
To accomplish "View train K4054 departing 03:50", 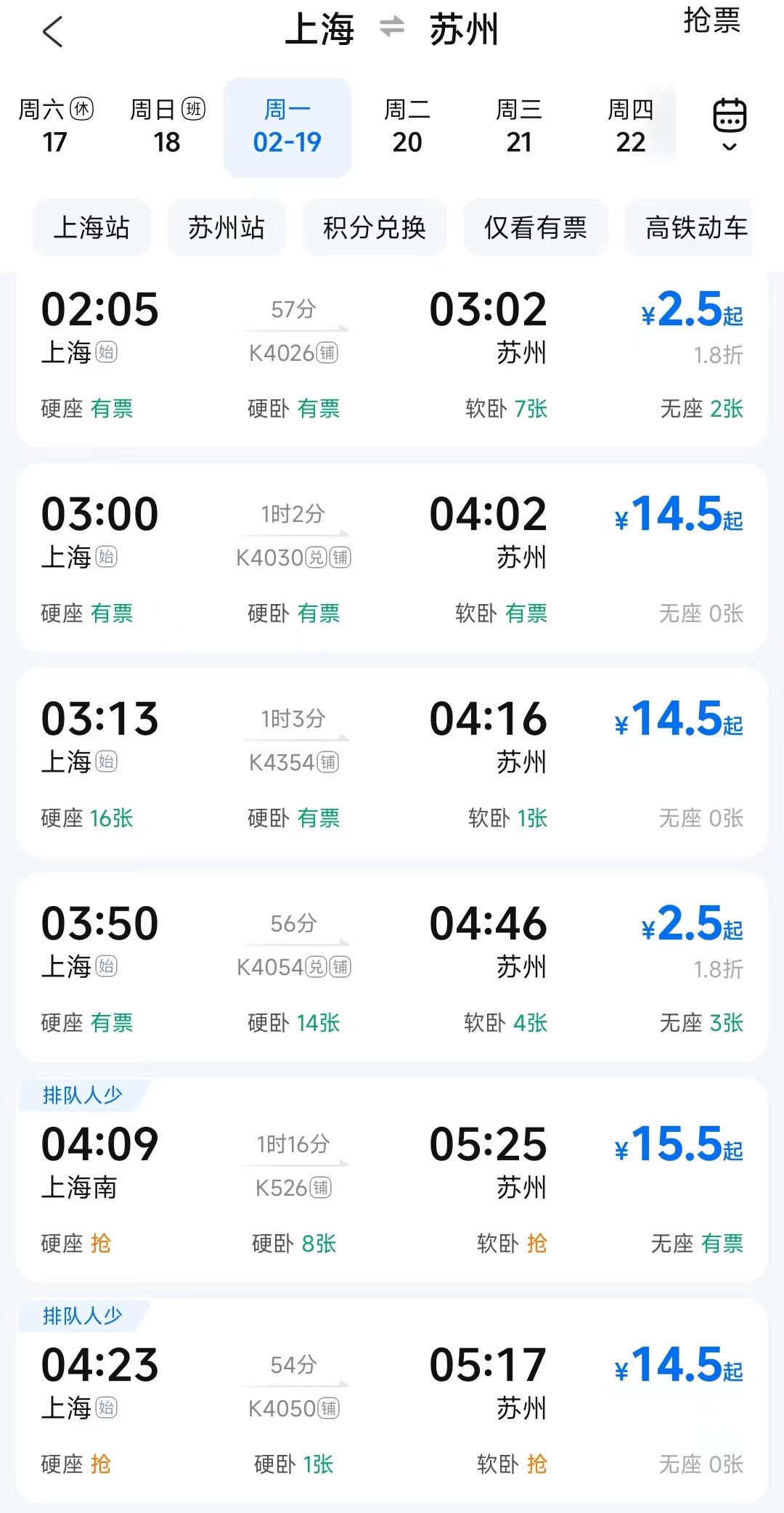I will (392, 967).
